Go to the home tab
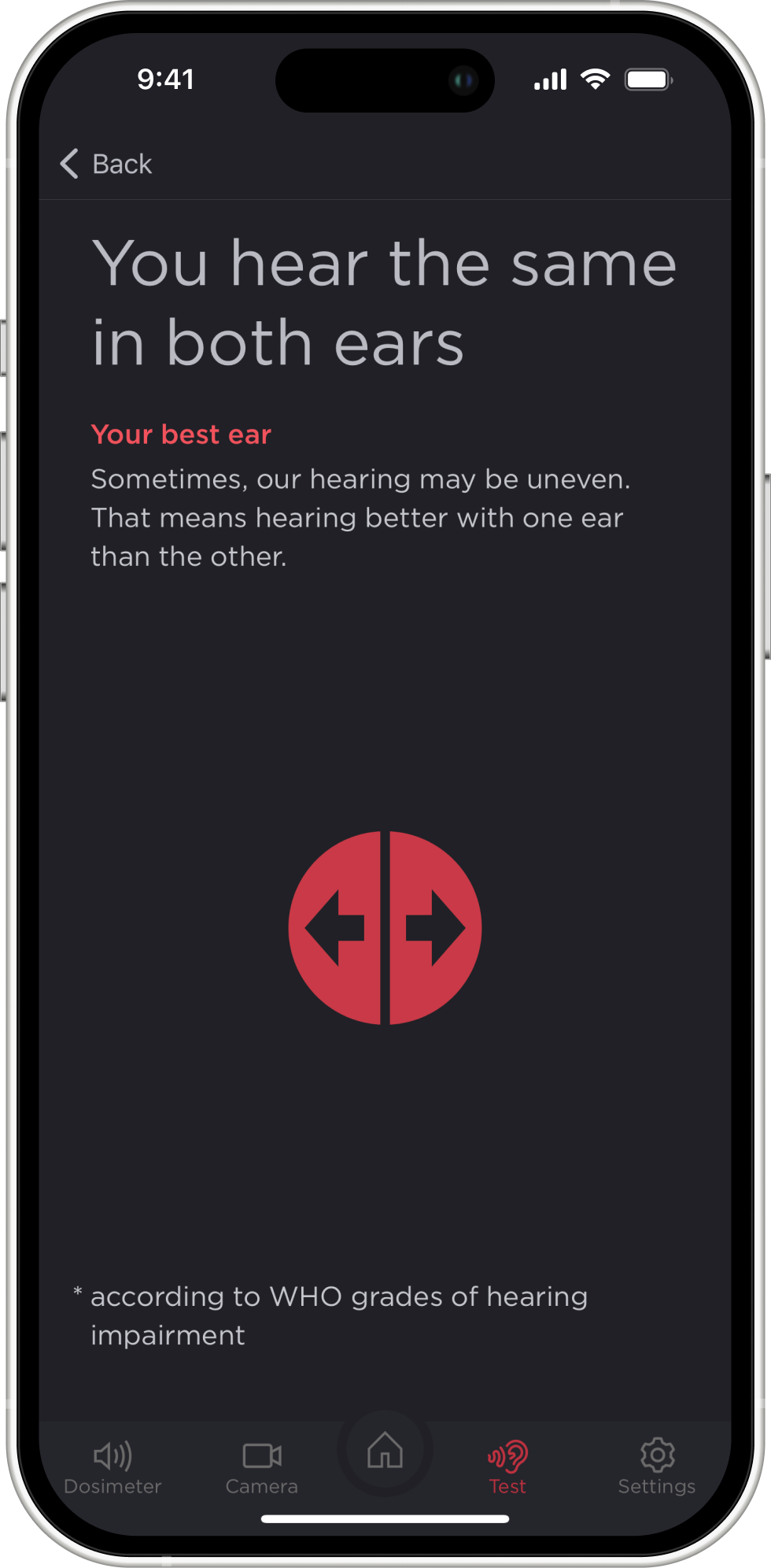771x1568 pixels. pyautogui.click(x=385, y=1451)
